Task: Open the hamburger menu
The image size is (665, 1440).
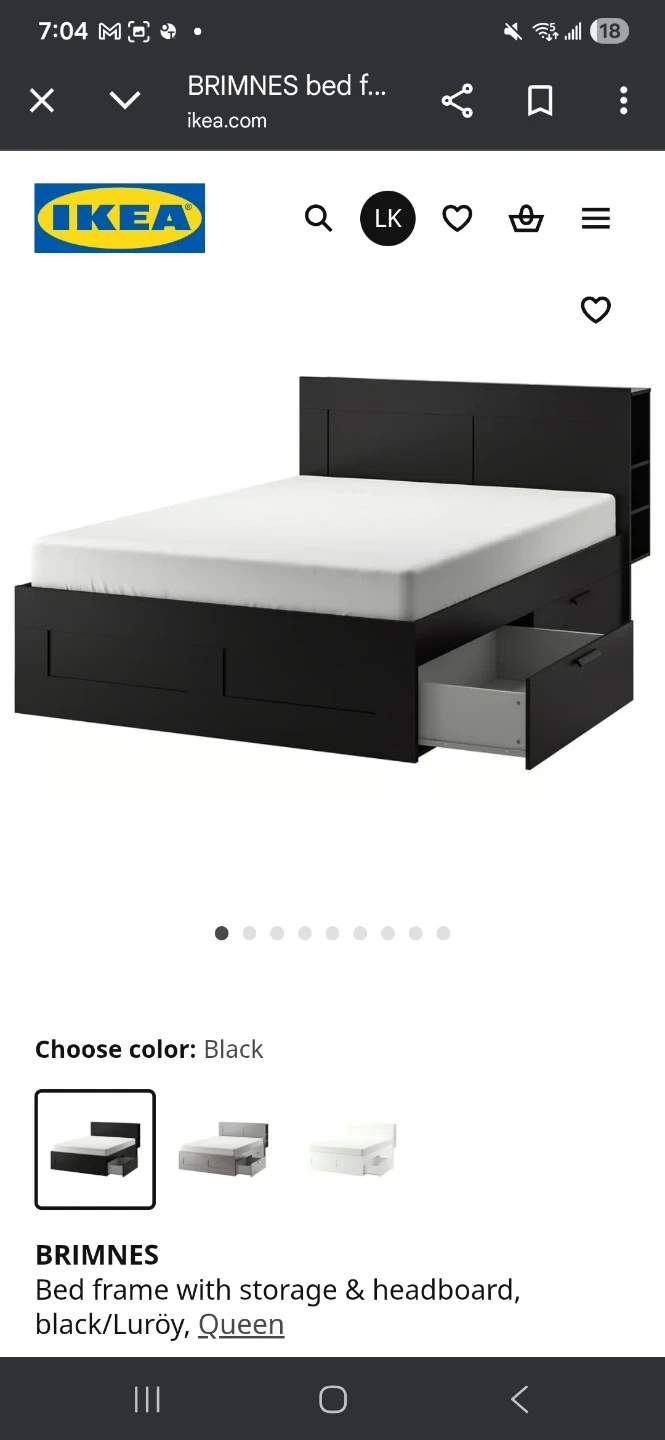Action: coord(596,218)
